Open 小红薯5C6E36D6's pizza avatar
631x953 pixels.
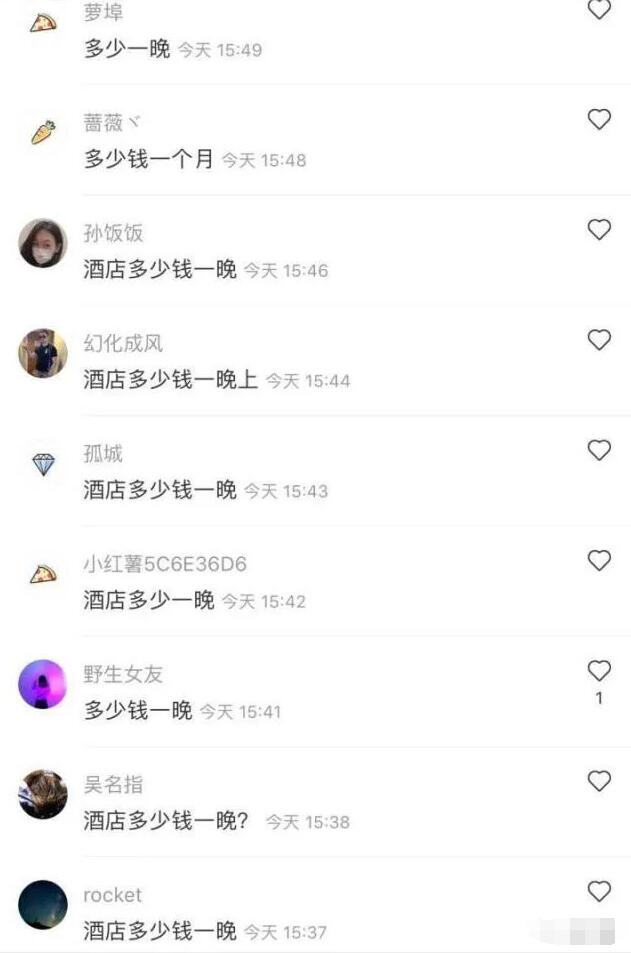43,574
